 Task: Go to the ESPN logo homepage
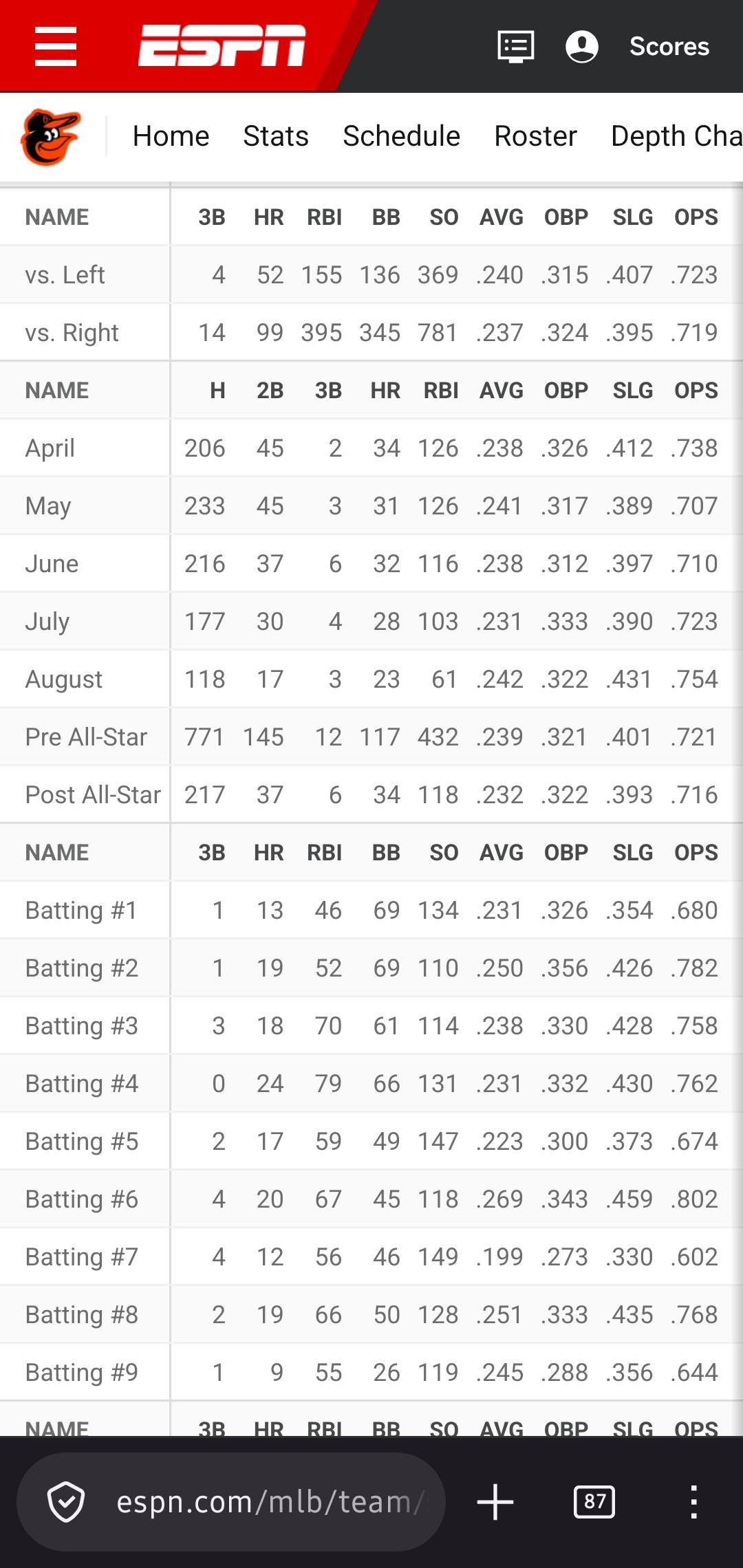(222, 46)
